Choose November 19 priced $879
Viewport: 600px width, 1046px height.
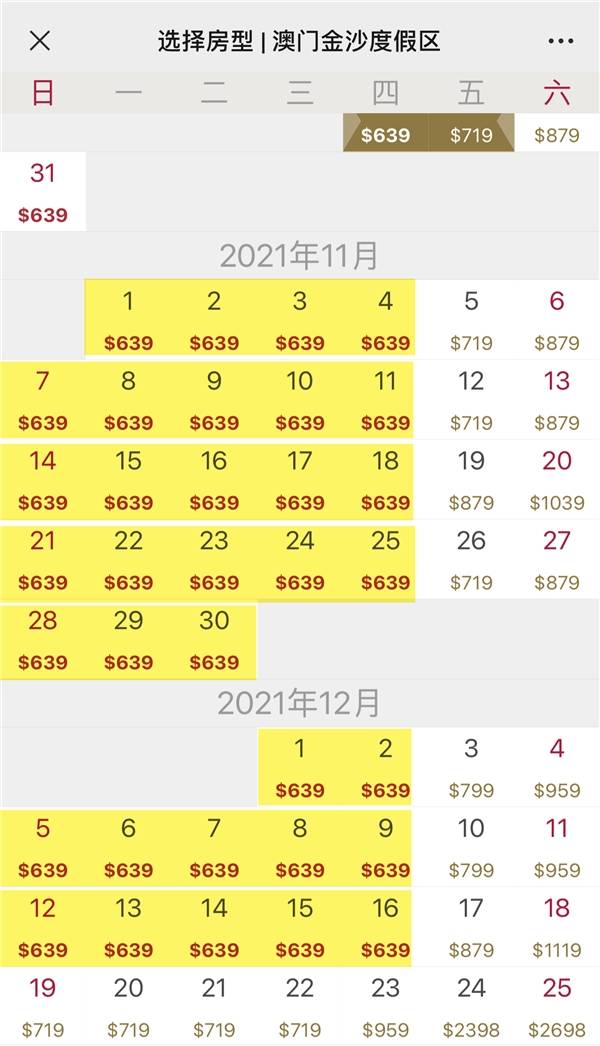(471, 479)
